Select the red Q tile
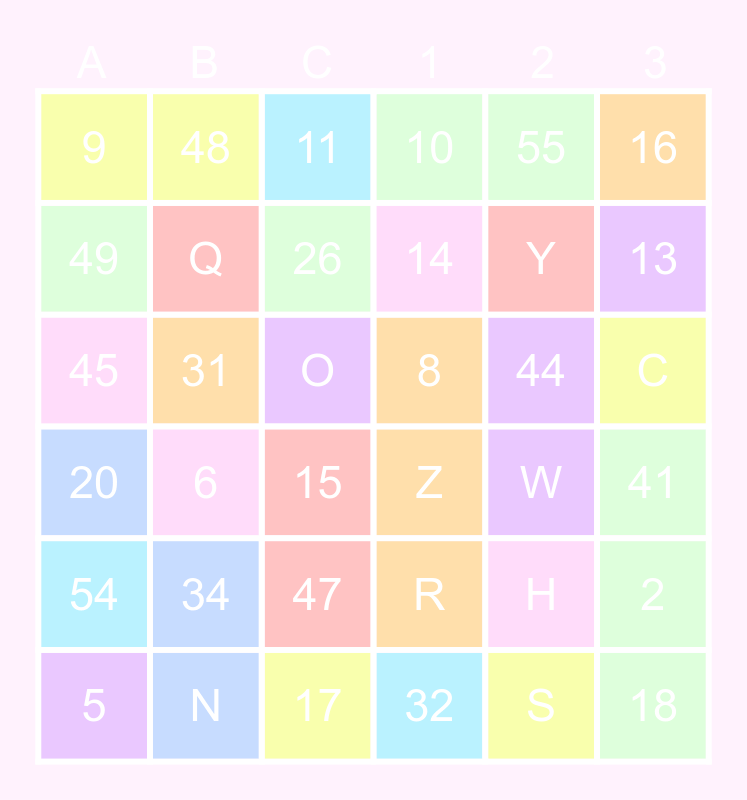747x800 pixels. click(x=205, y=259)
